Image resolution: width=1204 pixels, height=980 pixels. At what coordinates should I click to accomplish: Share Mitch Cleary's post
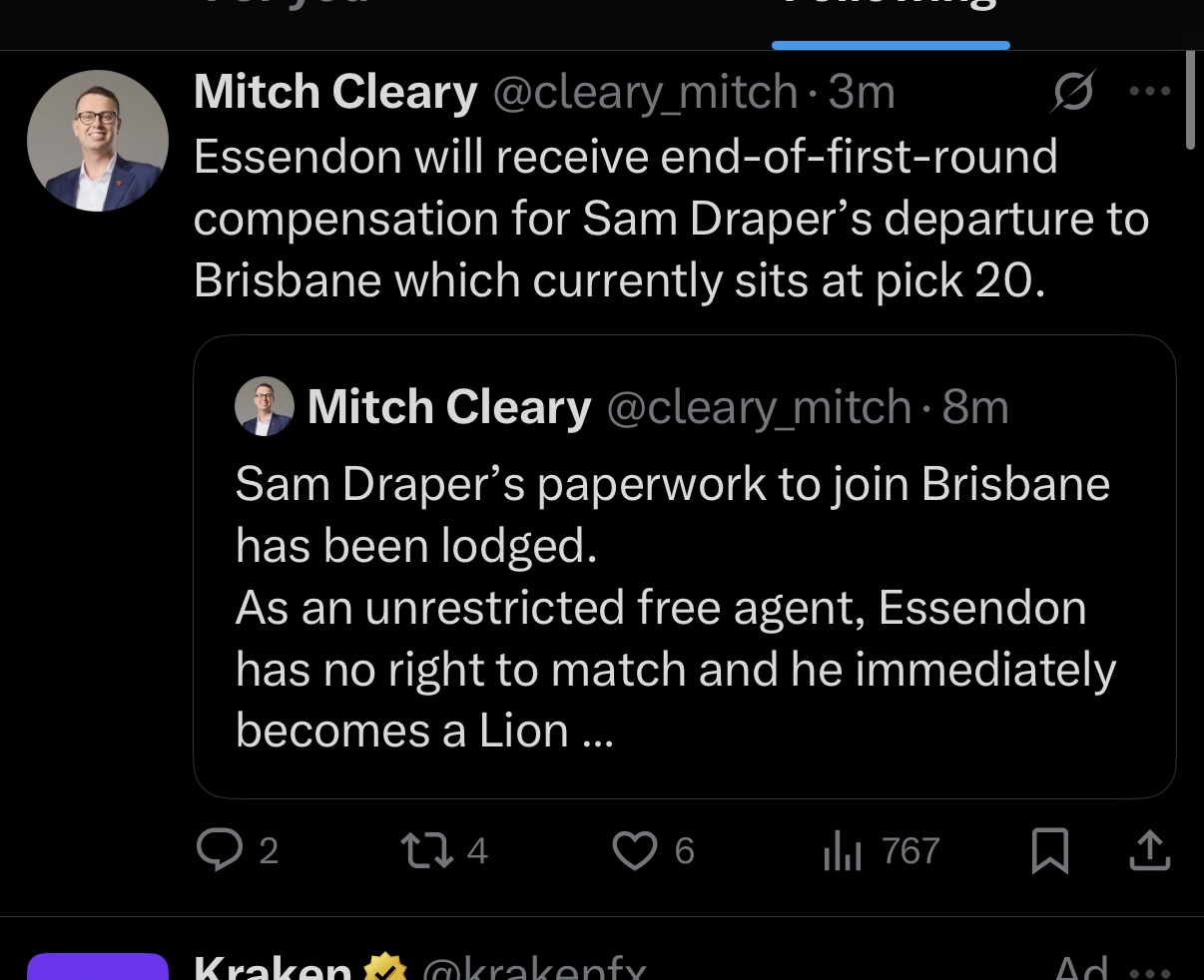[x=1149, y=850]
